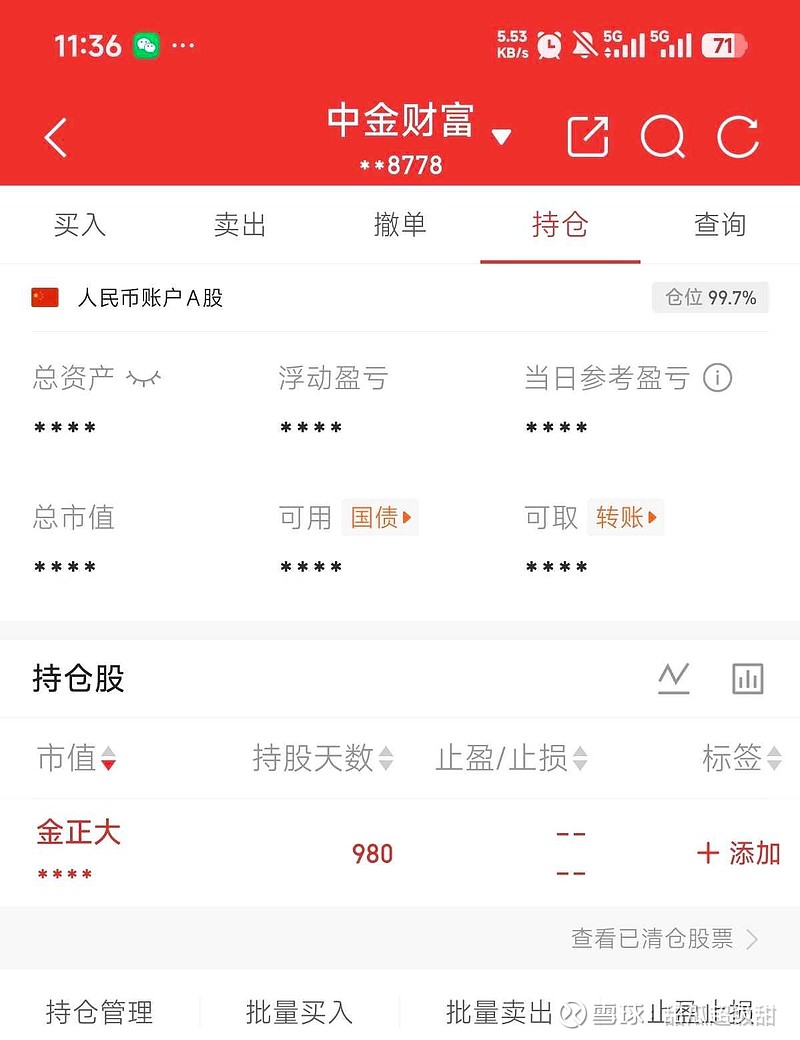
Task: View 查看已清仓股票 history
Action: tap(665, 939)
